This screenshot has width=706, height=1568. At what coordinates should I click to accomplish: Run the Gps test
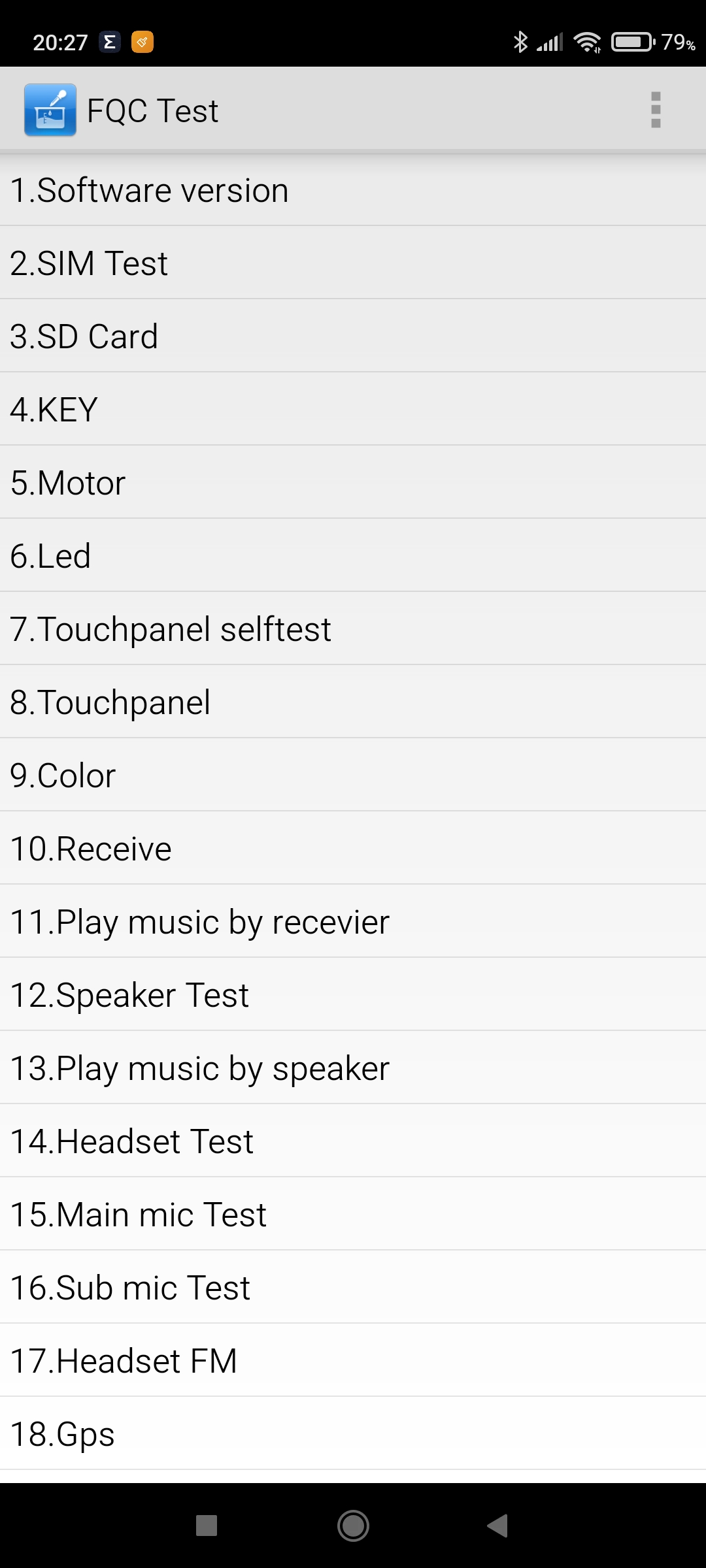[353, 1434]
